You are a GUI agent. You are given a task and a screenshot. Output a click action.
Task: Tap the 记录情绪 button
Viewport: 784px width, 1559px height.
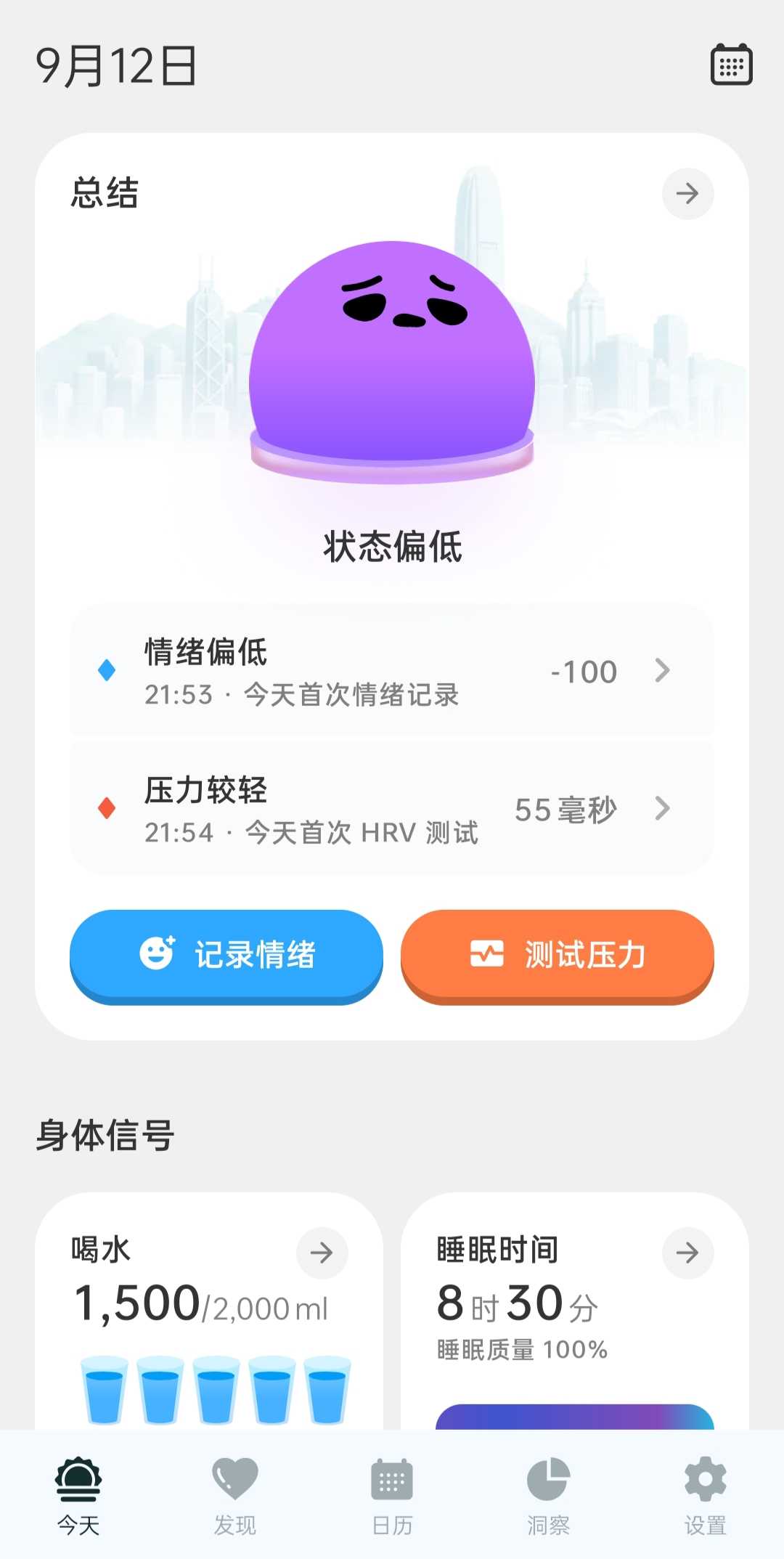pos(226,956)
